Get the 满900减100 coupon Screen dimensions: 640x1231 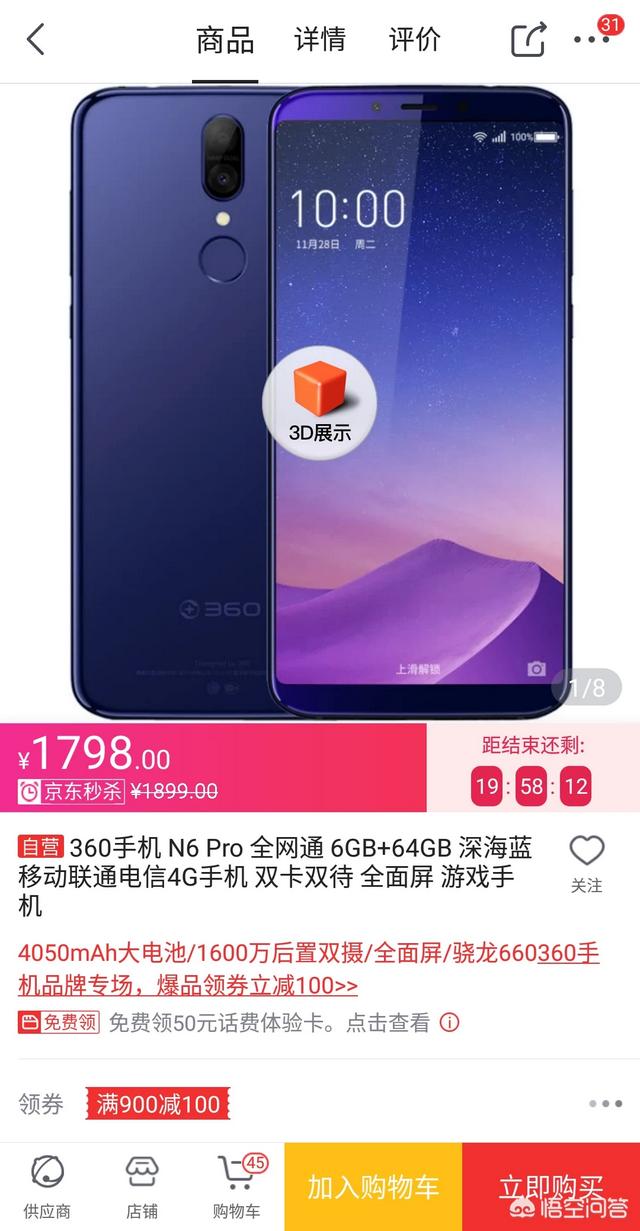pyautogui.click(x=158, y=1104)
